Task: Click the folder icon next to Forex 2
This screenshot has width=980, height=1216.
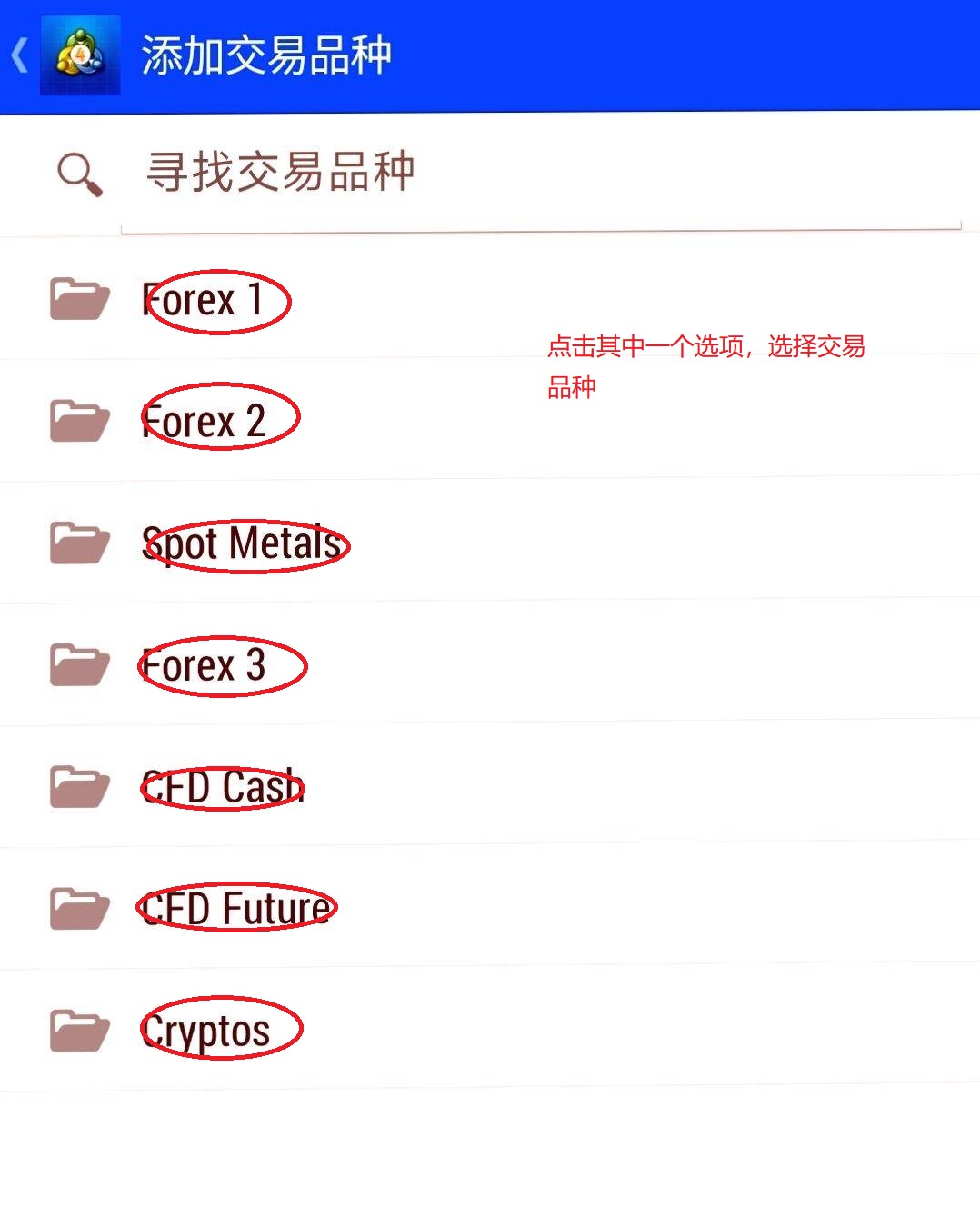Action: tap(78, 420)
